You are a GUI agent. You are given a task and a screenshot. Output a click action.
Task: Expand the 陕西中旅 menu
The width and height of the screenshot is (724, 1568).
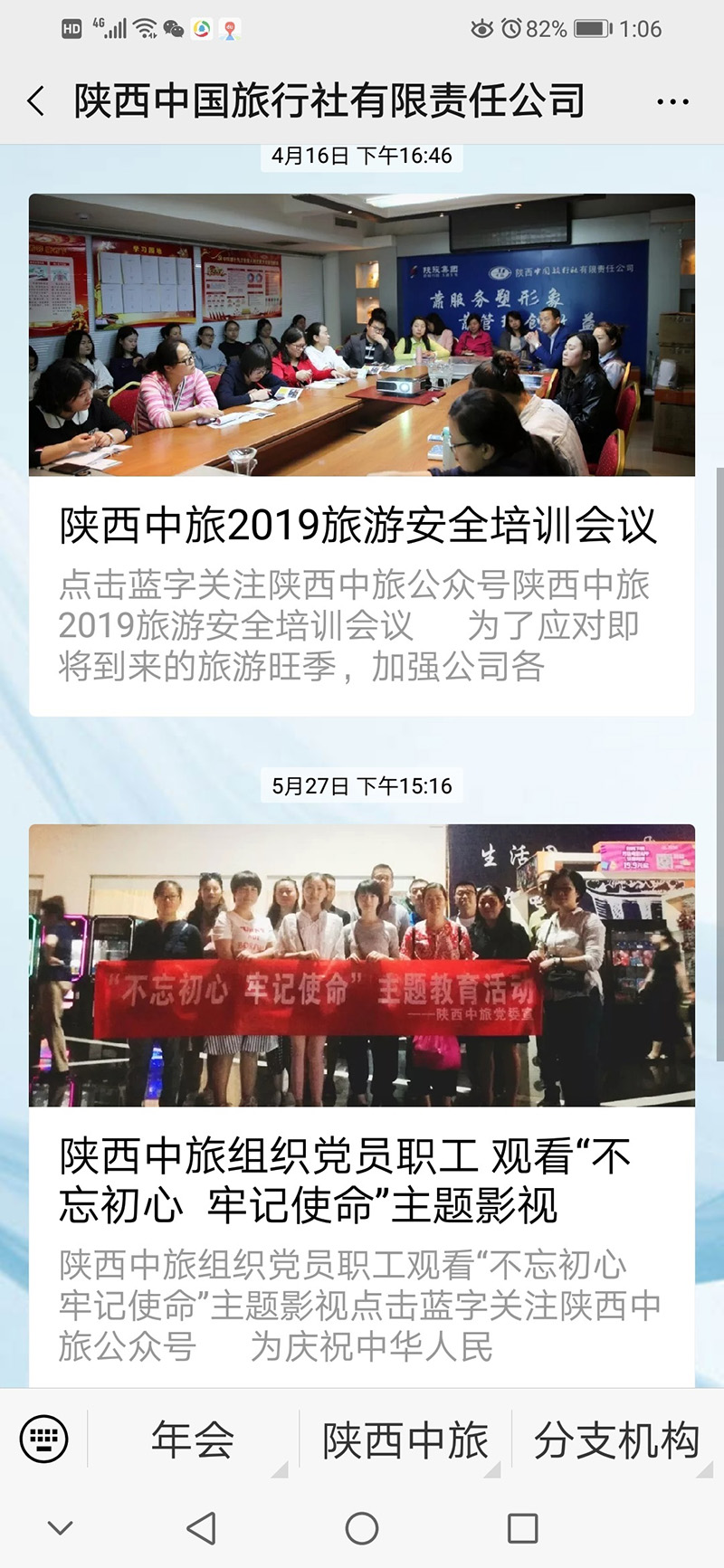[405, 1439]
